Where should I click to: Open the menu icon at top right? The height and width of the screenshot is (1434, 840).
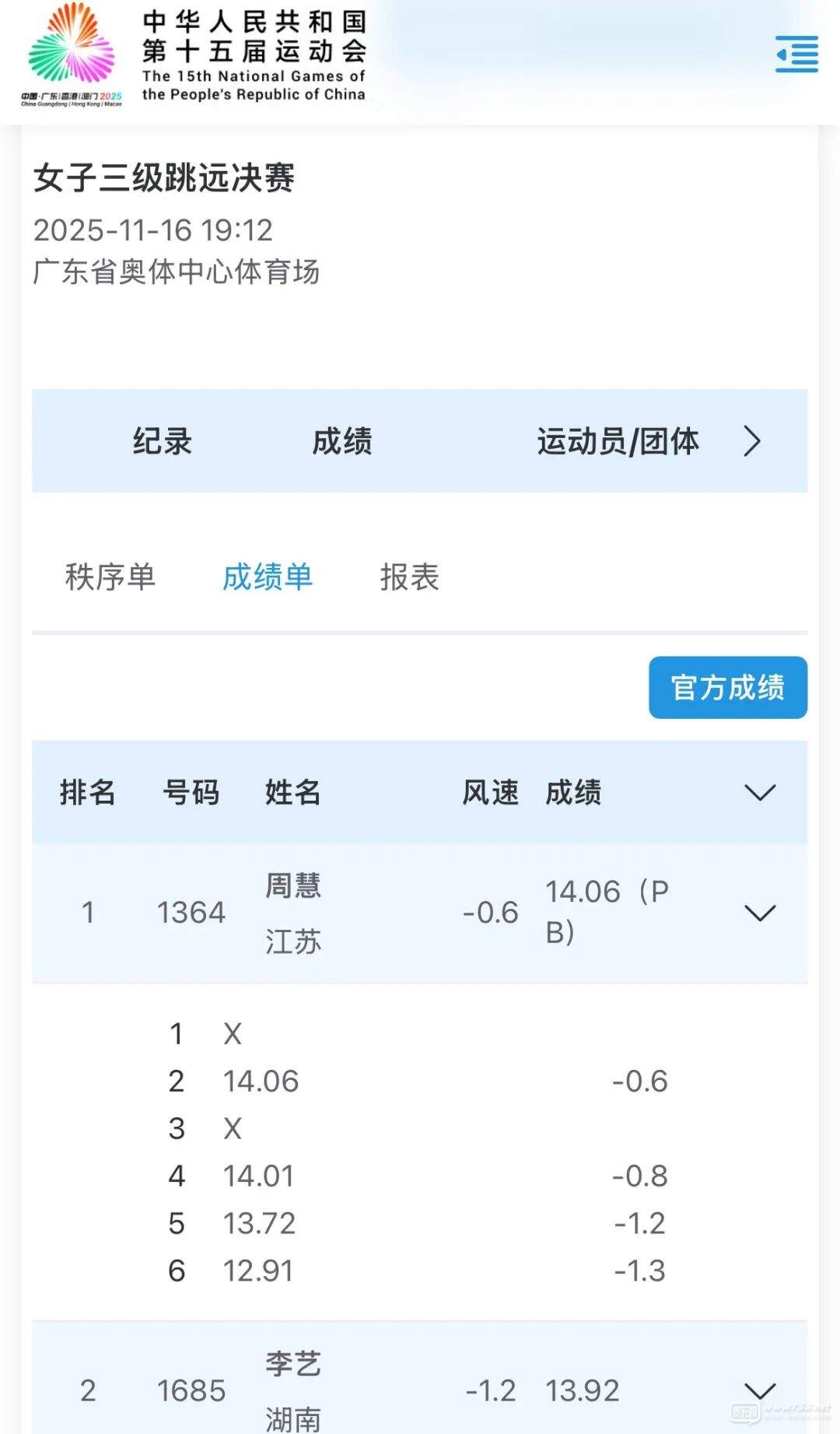coord(796,54)
